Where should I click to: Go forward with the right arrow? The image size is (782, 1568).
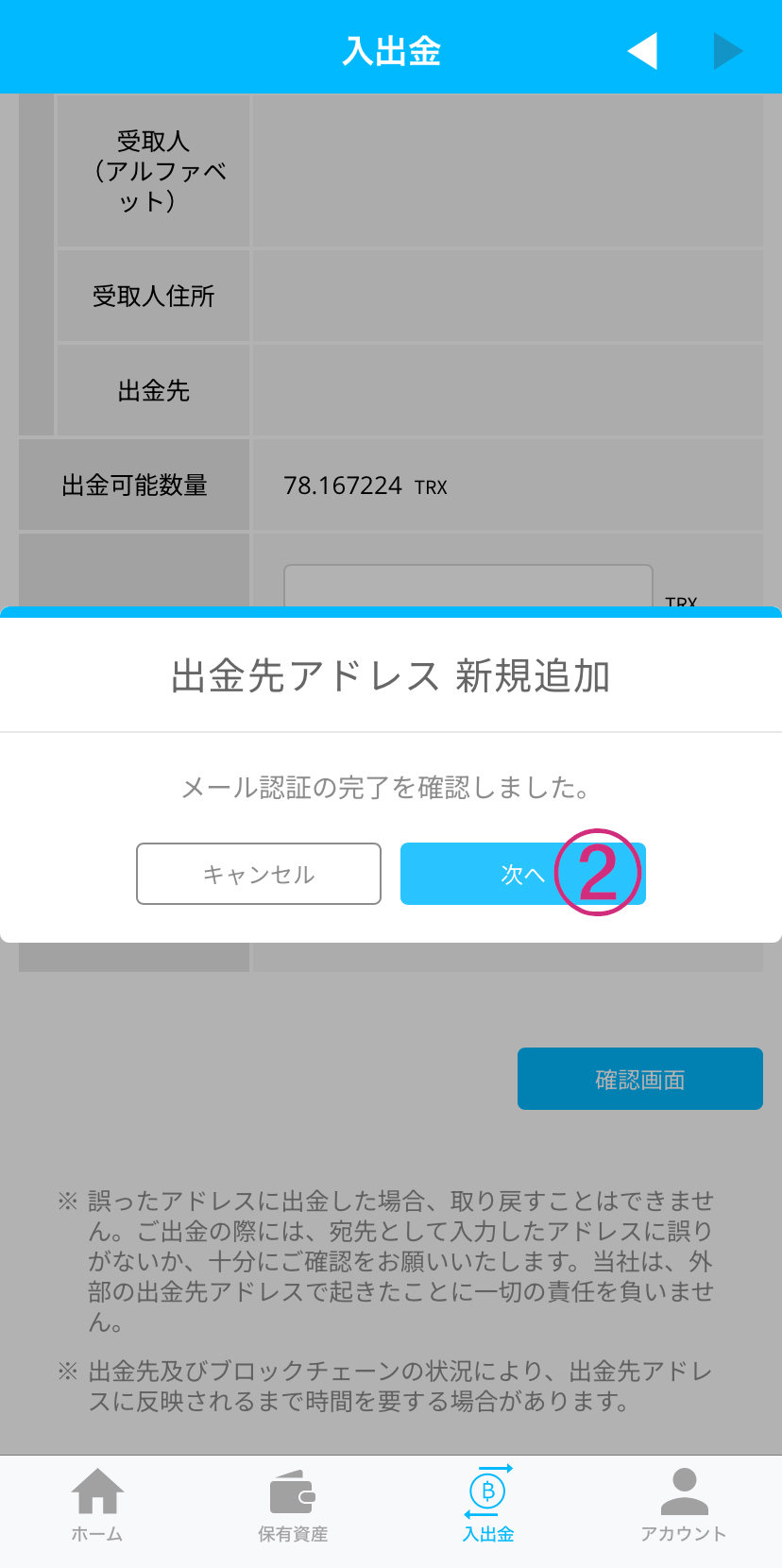coord(727,51)
